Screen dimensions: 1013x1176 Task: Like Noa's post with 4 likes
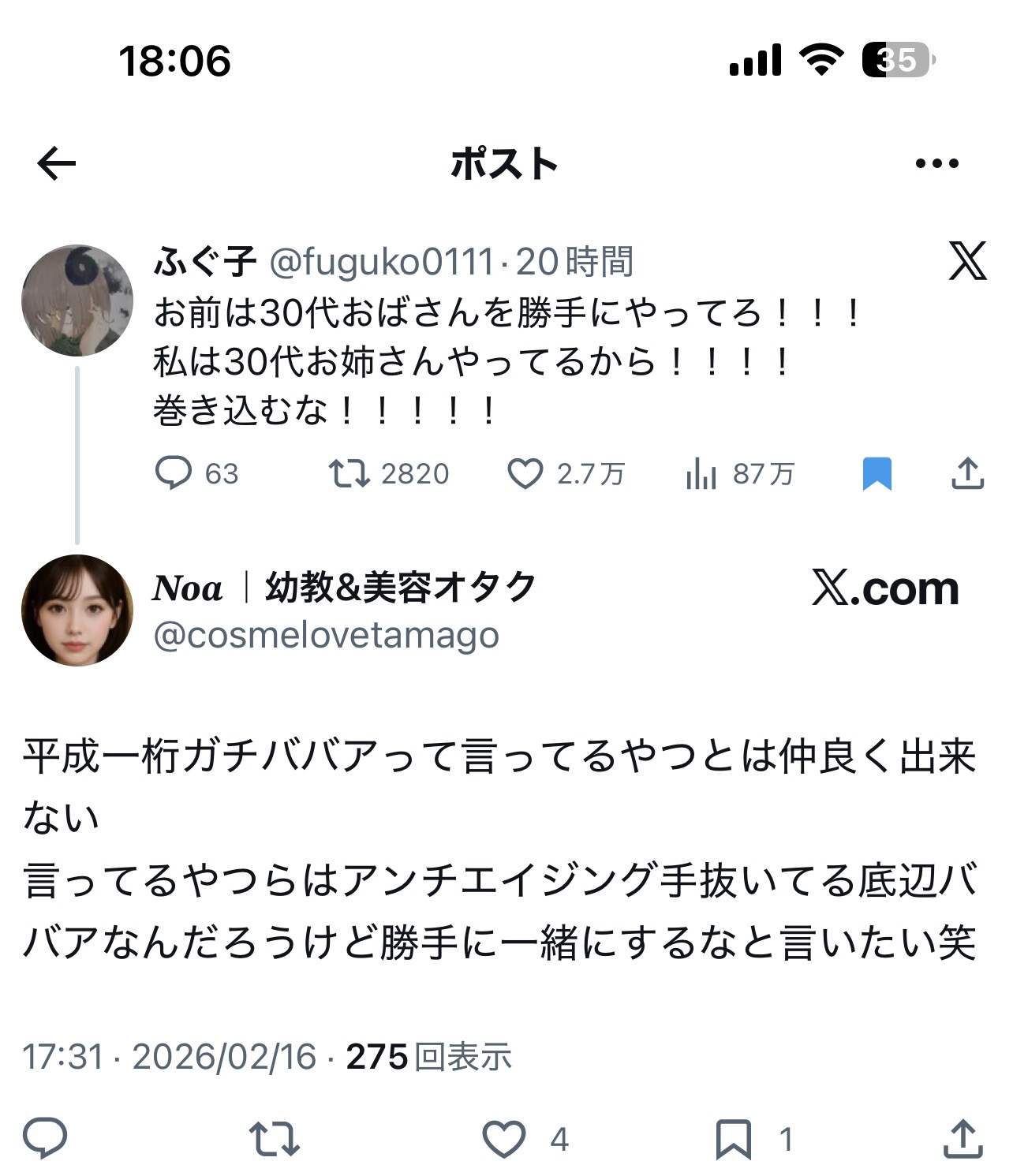[505, 1138]
